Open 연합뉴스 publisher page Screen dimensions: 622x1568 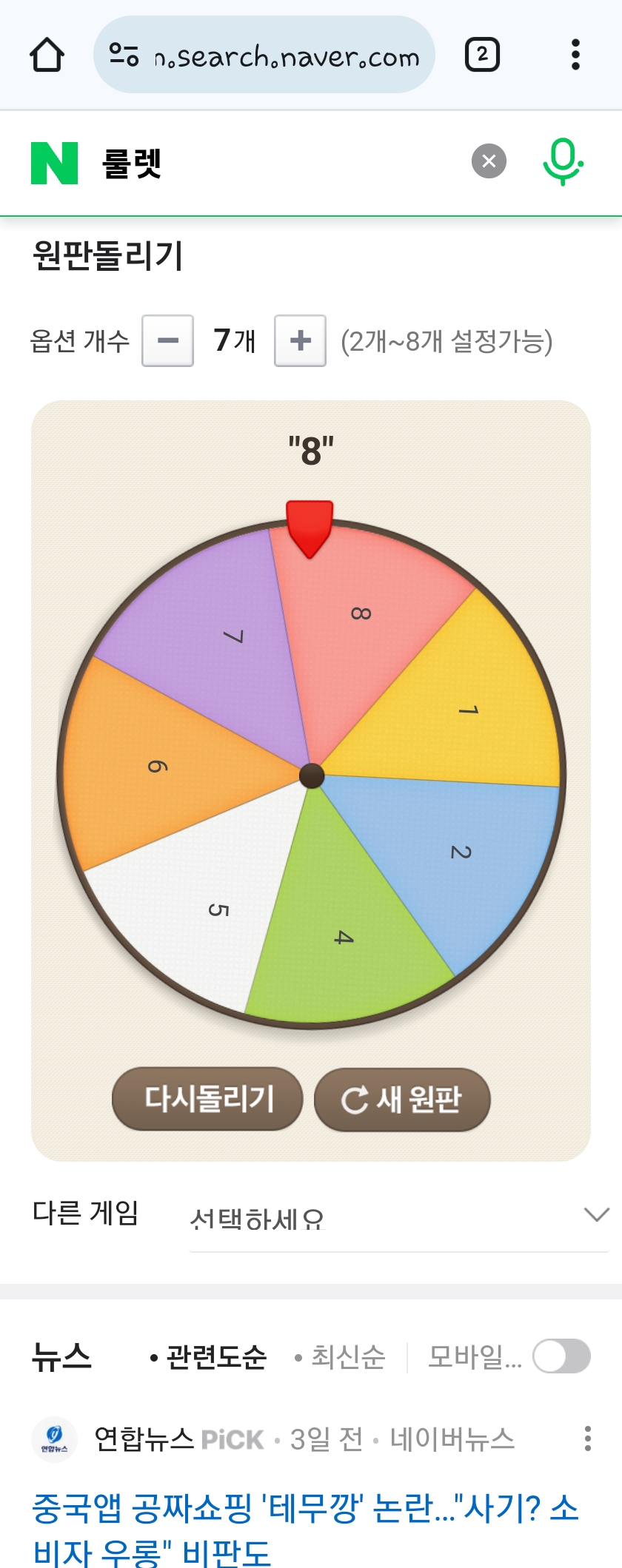[144, 1439]
